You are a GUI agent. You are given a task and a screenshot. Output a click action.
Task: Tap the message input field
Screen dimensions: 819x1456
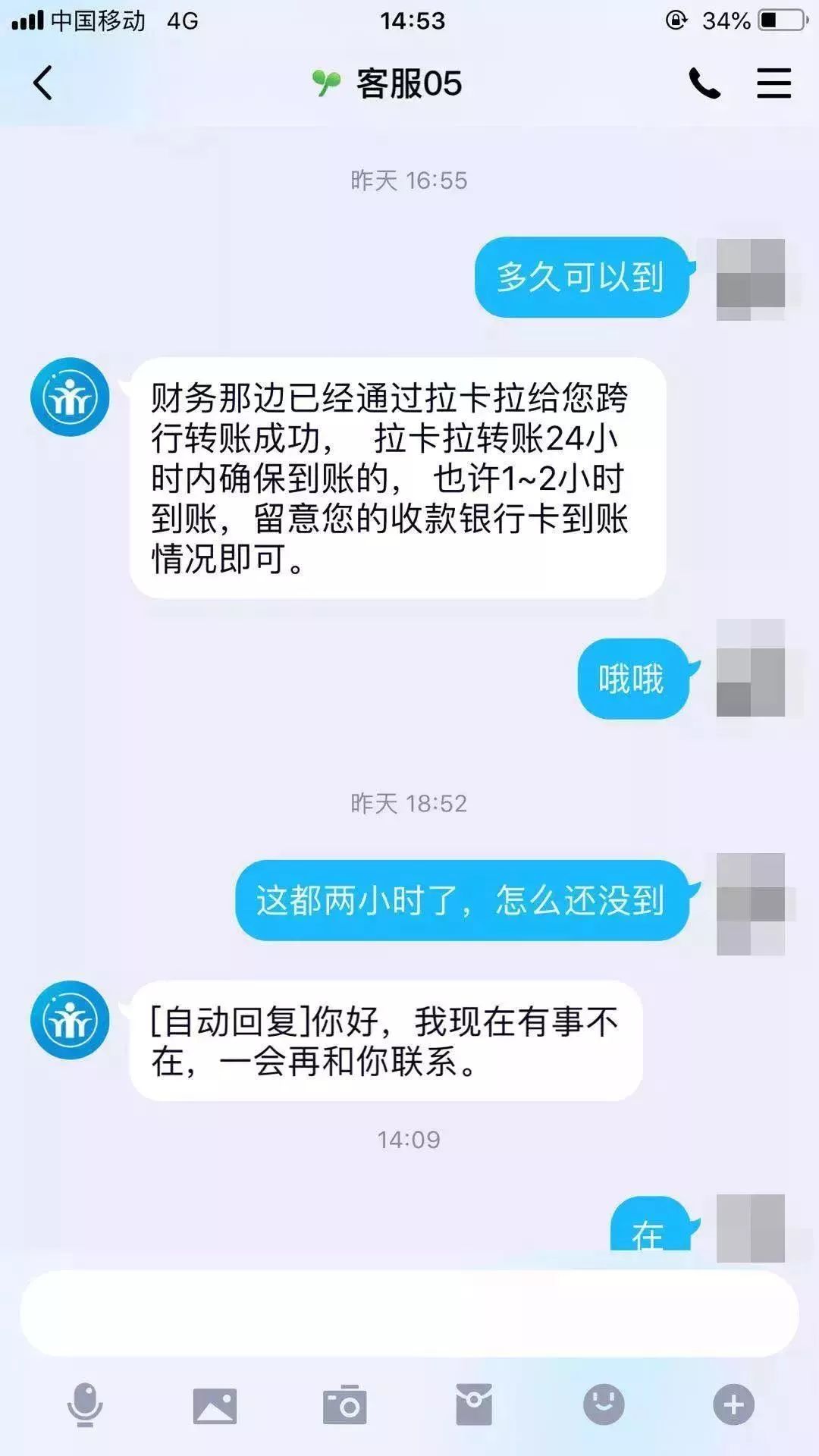coord(409,1314)
